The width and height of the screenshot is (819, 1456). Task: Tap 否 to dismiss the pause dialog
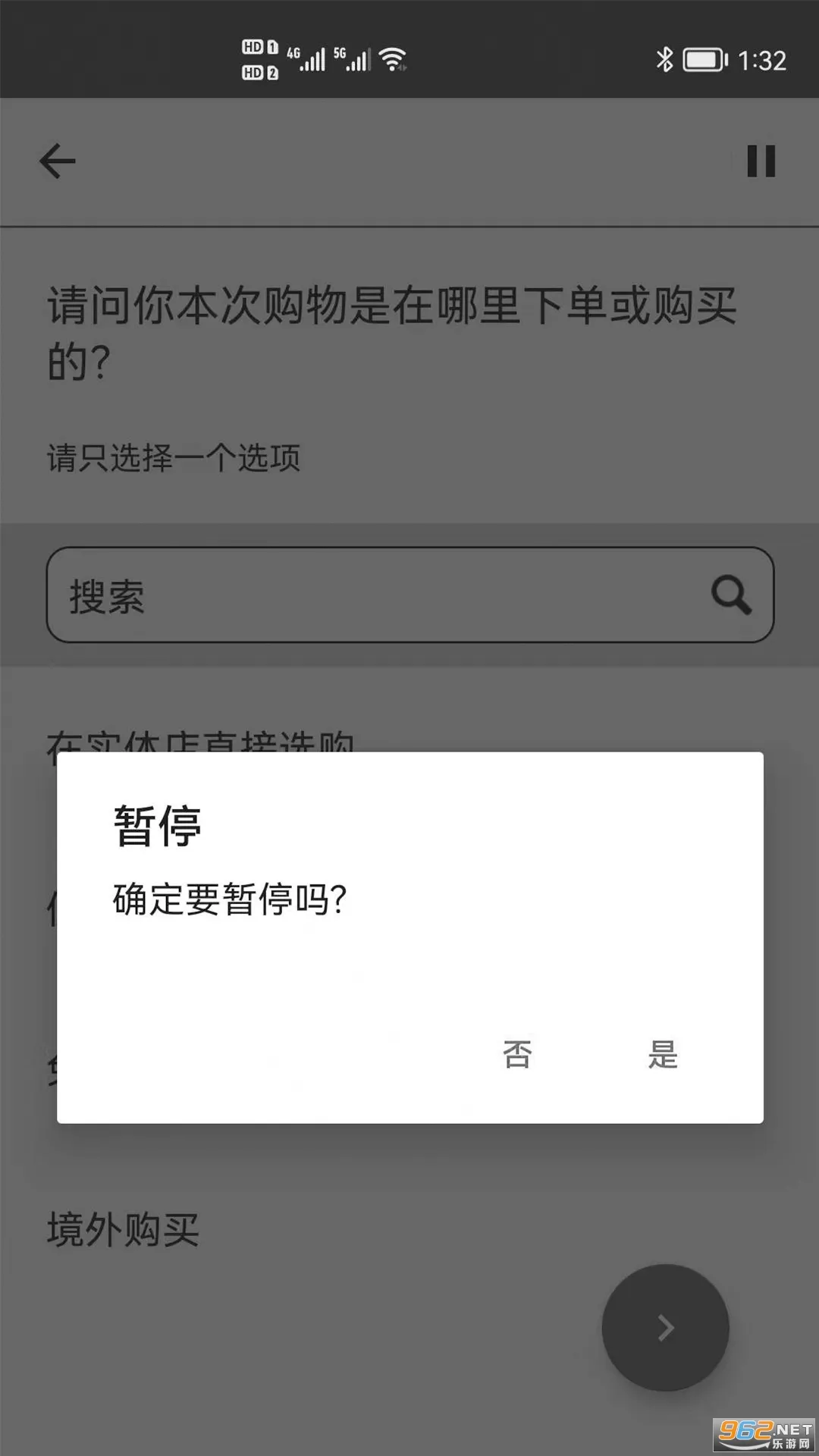pos(516,1054)
